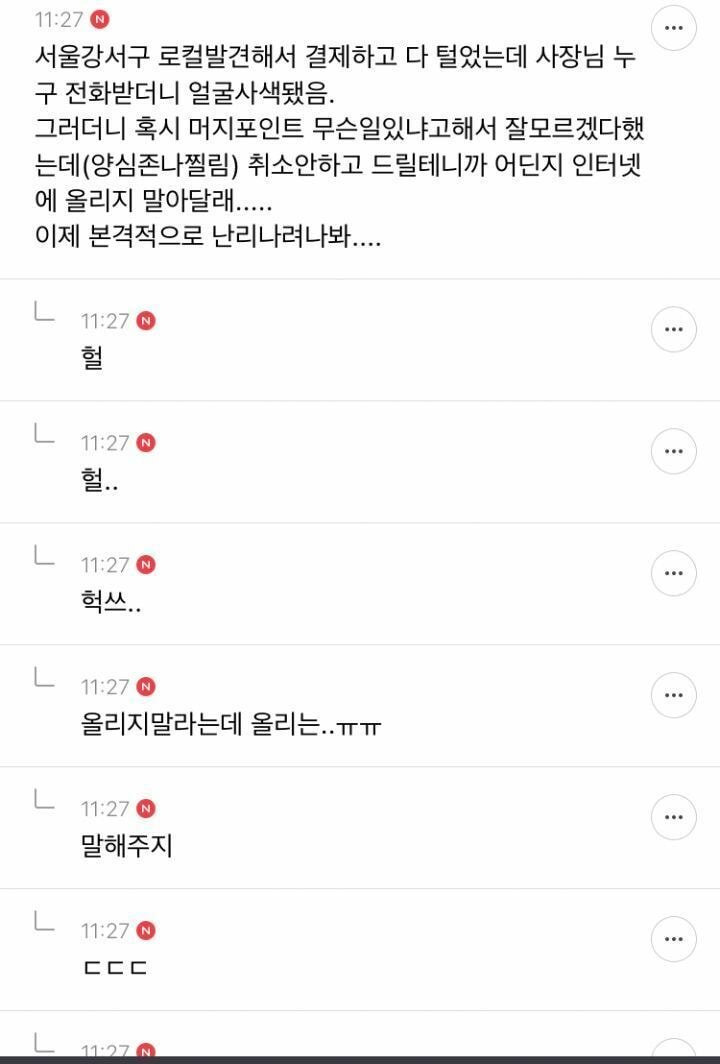720x1064 pixels.
Task: Open the overflow menu on the '헐..' reply
Action: point(673,451)
